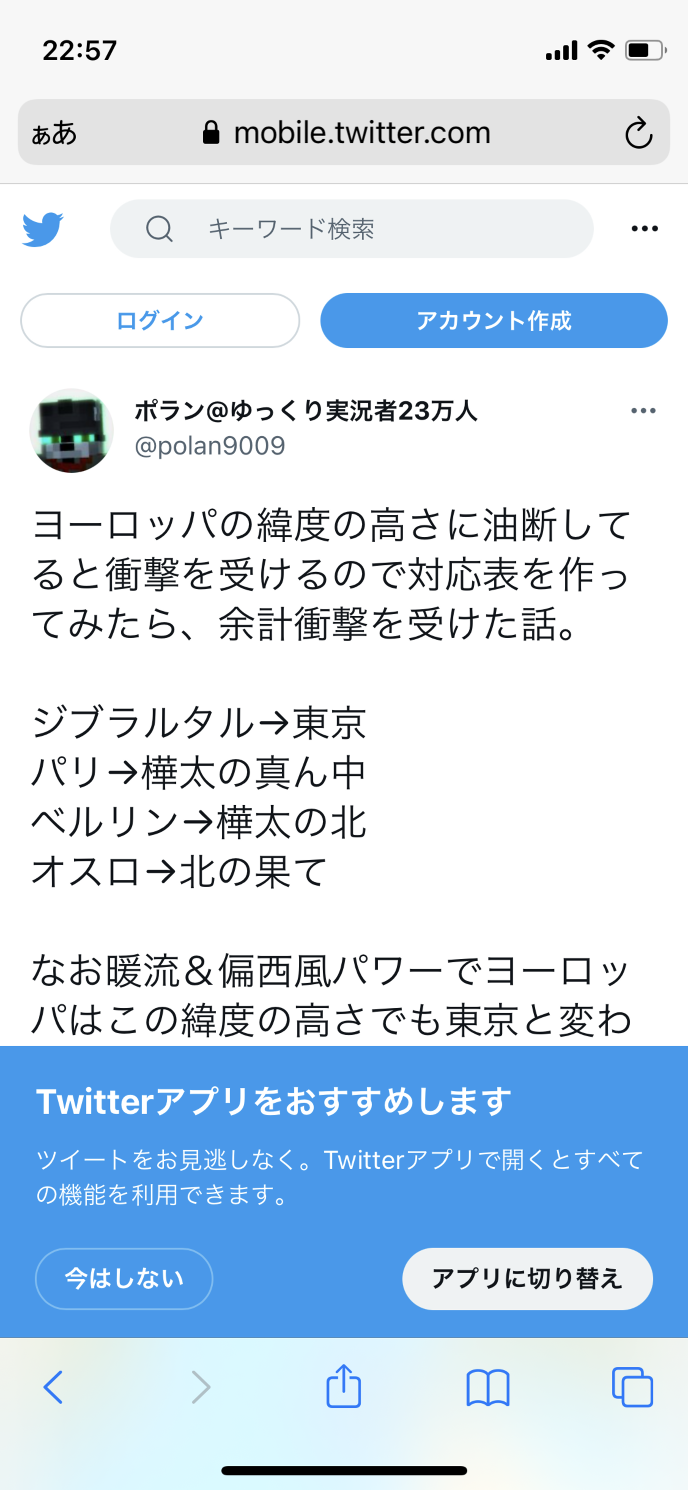This screenshot has height=1490, width=688.
Task: Open ポラン's profile avatar
Action: point(71,430)
